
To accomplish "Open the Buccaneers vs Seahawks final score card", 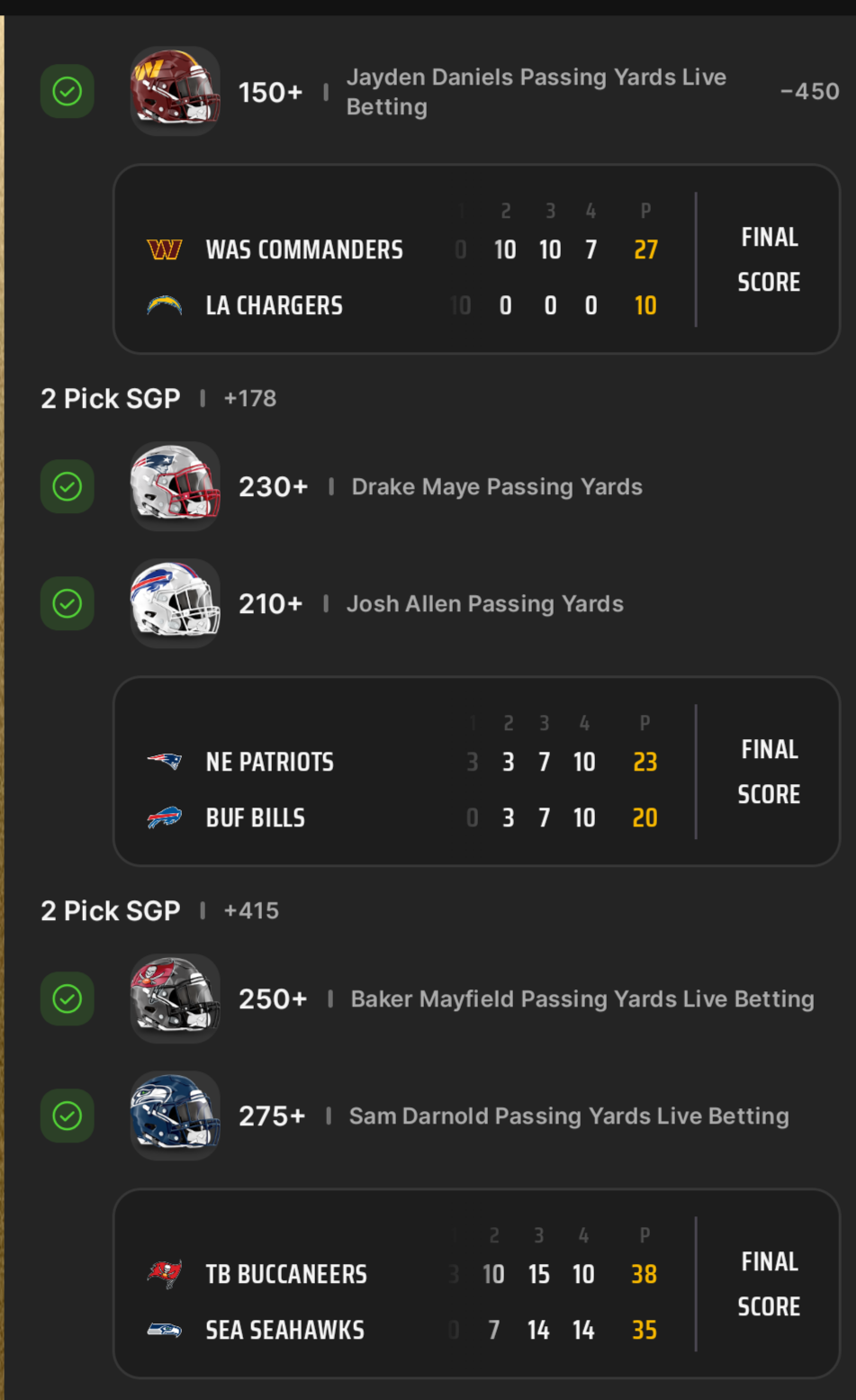I will pos(476,1284).
